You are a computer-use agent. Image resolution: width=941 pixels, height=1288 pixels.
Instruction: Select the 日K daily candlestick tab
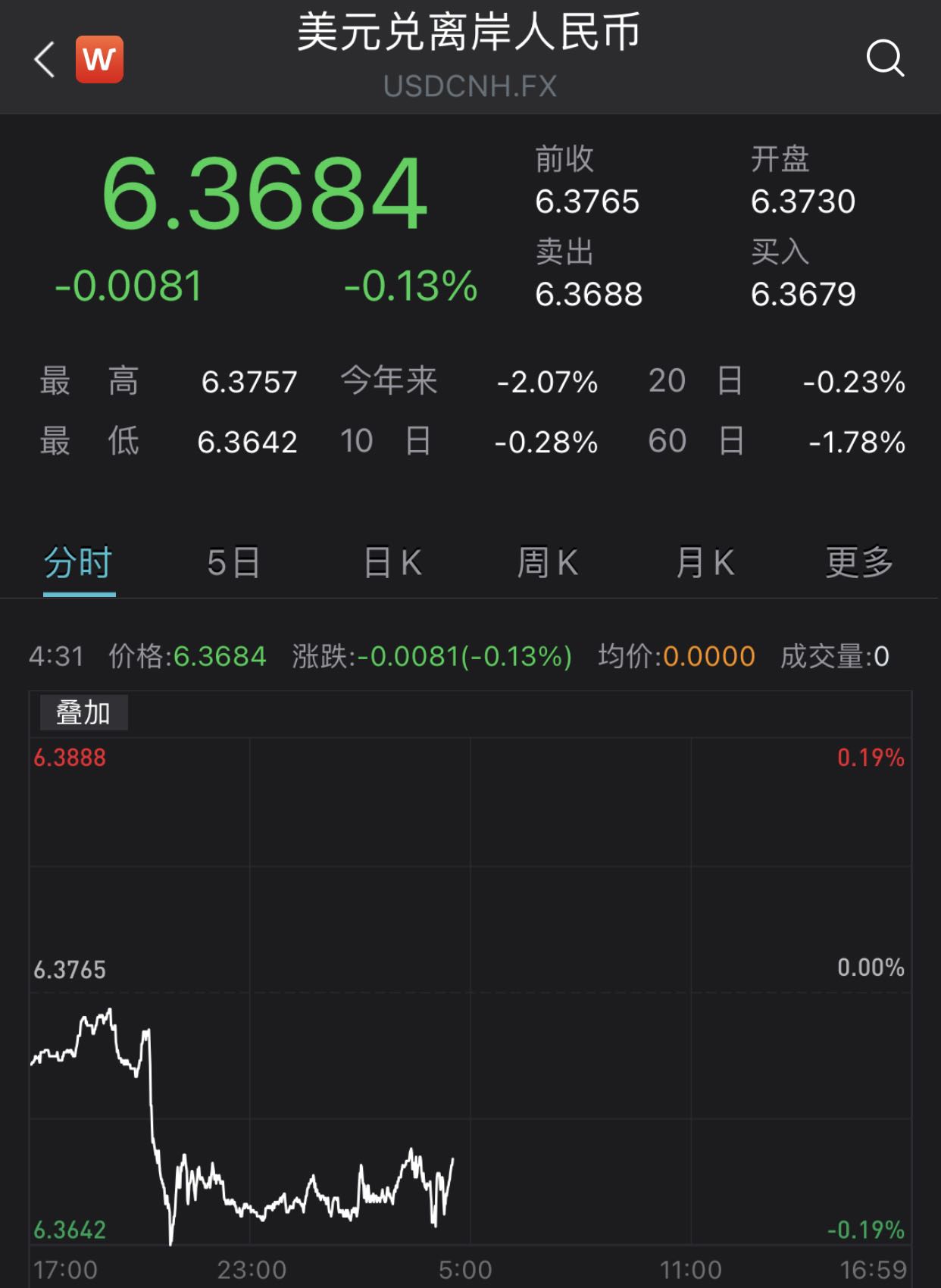pyautogui.click(x=392, y=563)
